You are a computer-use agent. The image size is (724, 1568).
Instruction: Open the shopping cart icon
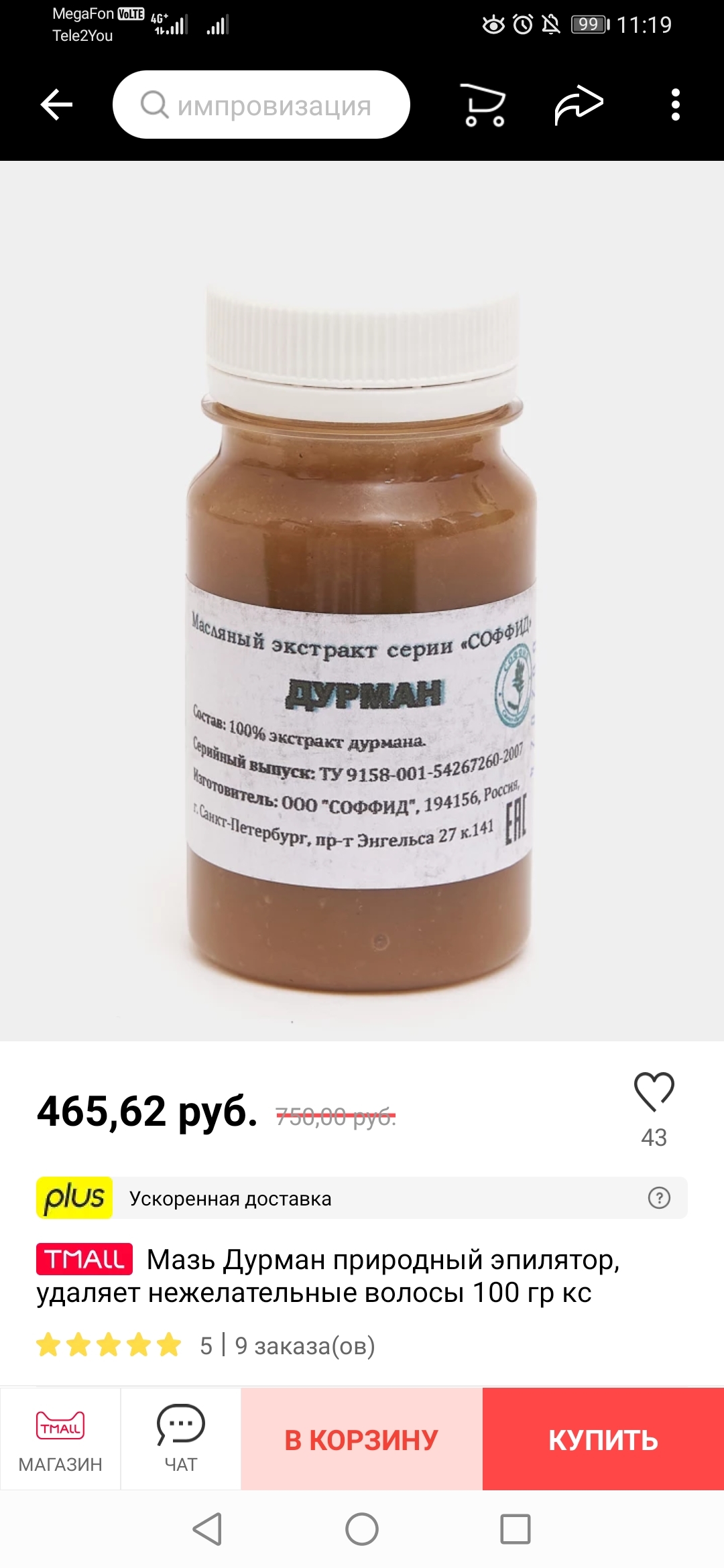tap(484, 105)
